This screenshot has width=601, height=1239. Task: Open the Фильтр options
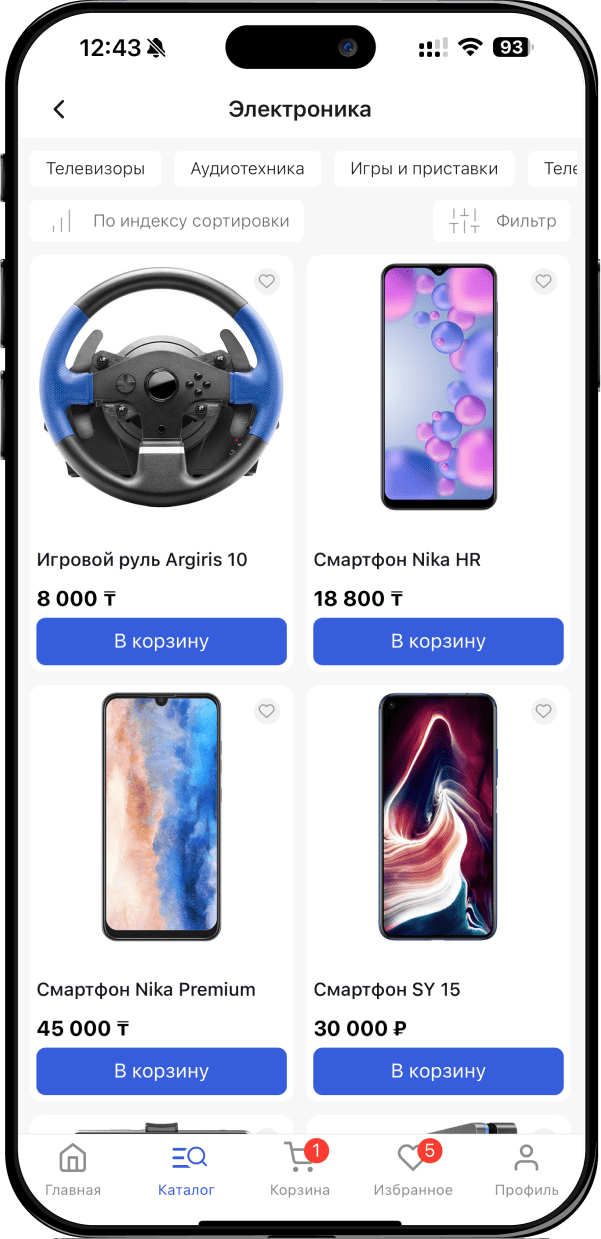click(x=503, y=221)
